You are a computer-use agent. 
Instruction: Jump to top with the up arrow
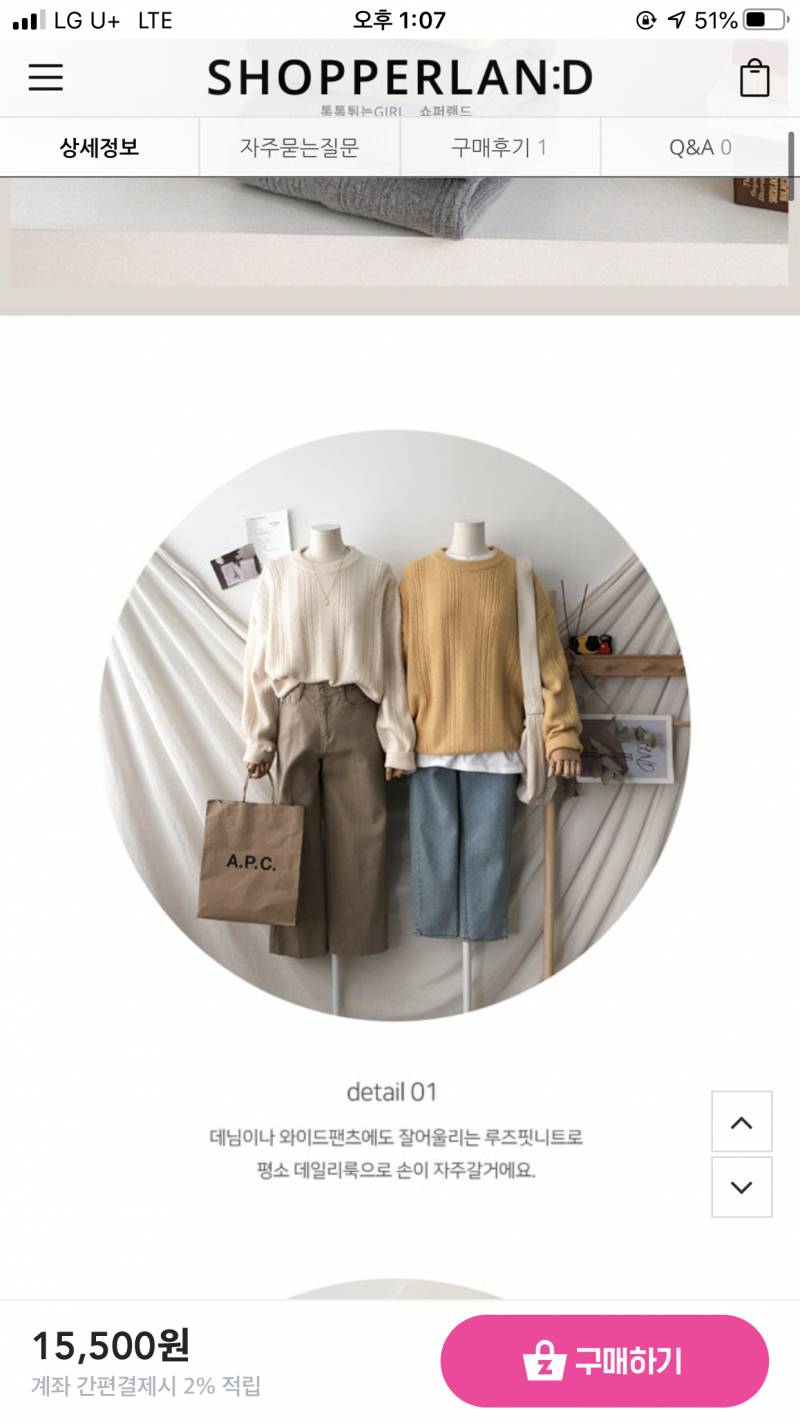741,1122
